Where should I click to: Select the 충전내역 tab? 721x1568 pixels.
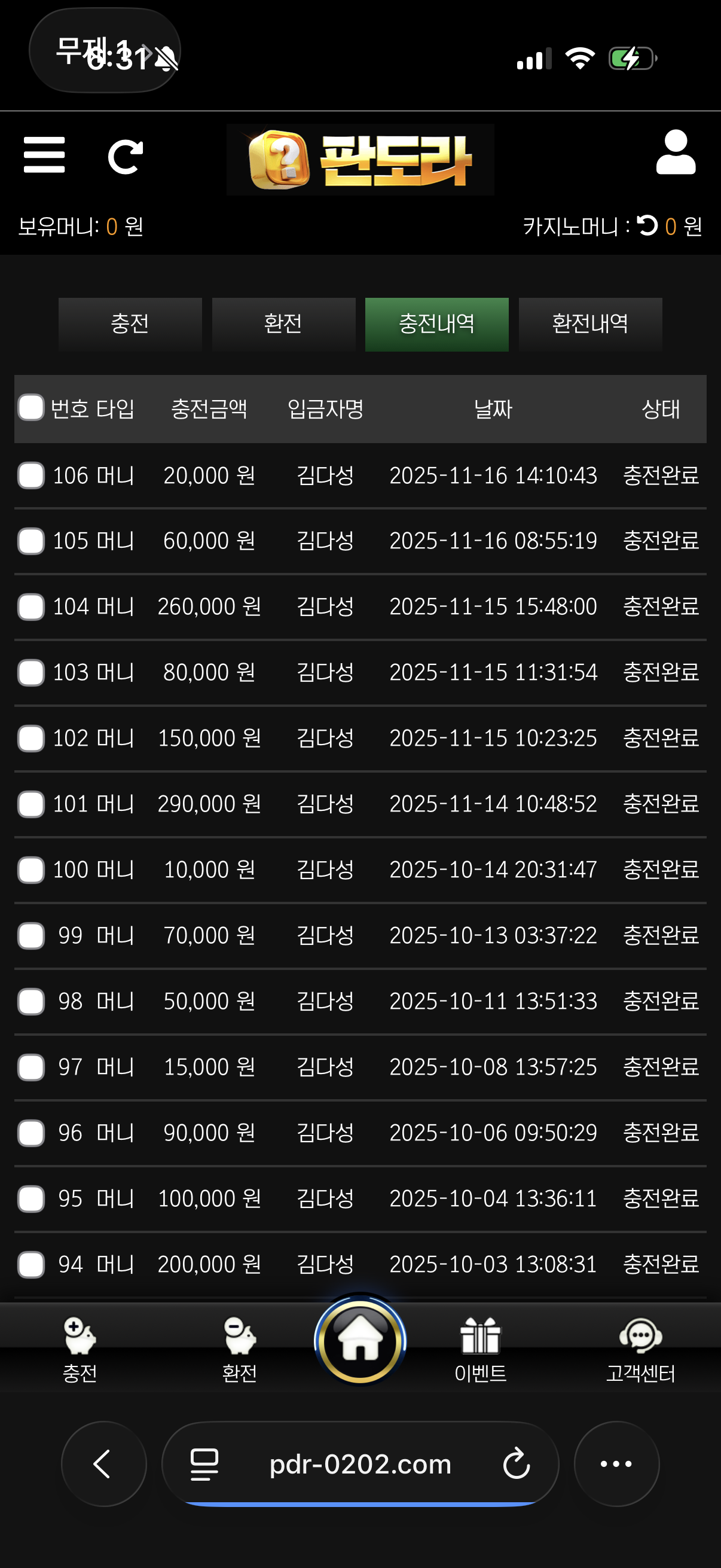point(436,324)
